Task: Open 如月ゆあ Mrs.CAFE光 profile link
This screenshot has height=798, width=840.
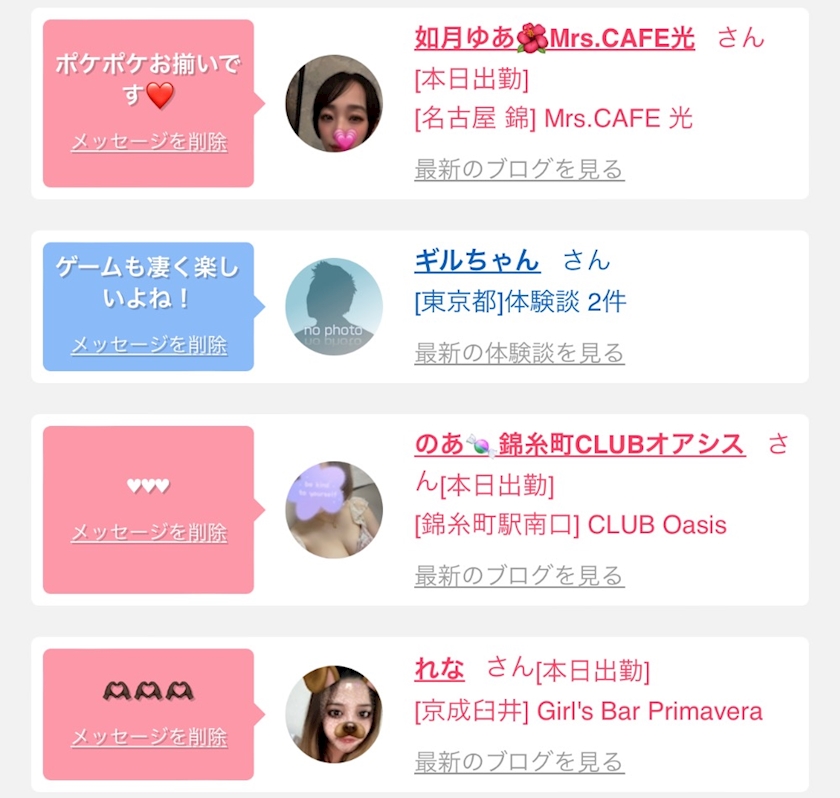Action: coord(554,38)
